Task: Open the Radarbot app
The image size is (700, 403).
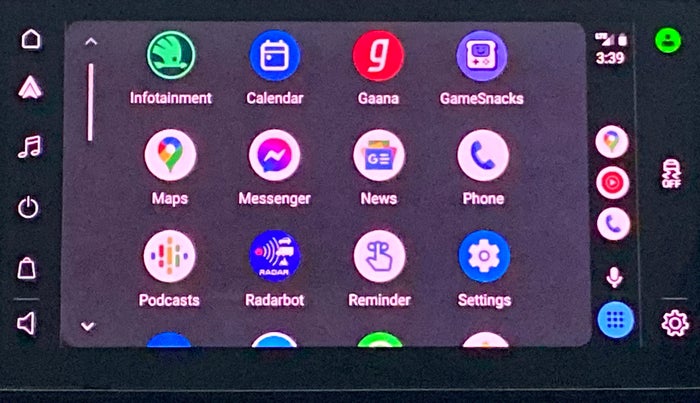Action: [x=275, y=257]
